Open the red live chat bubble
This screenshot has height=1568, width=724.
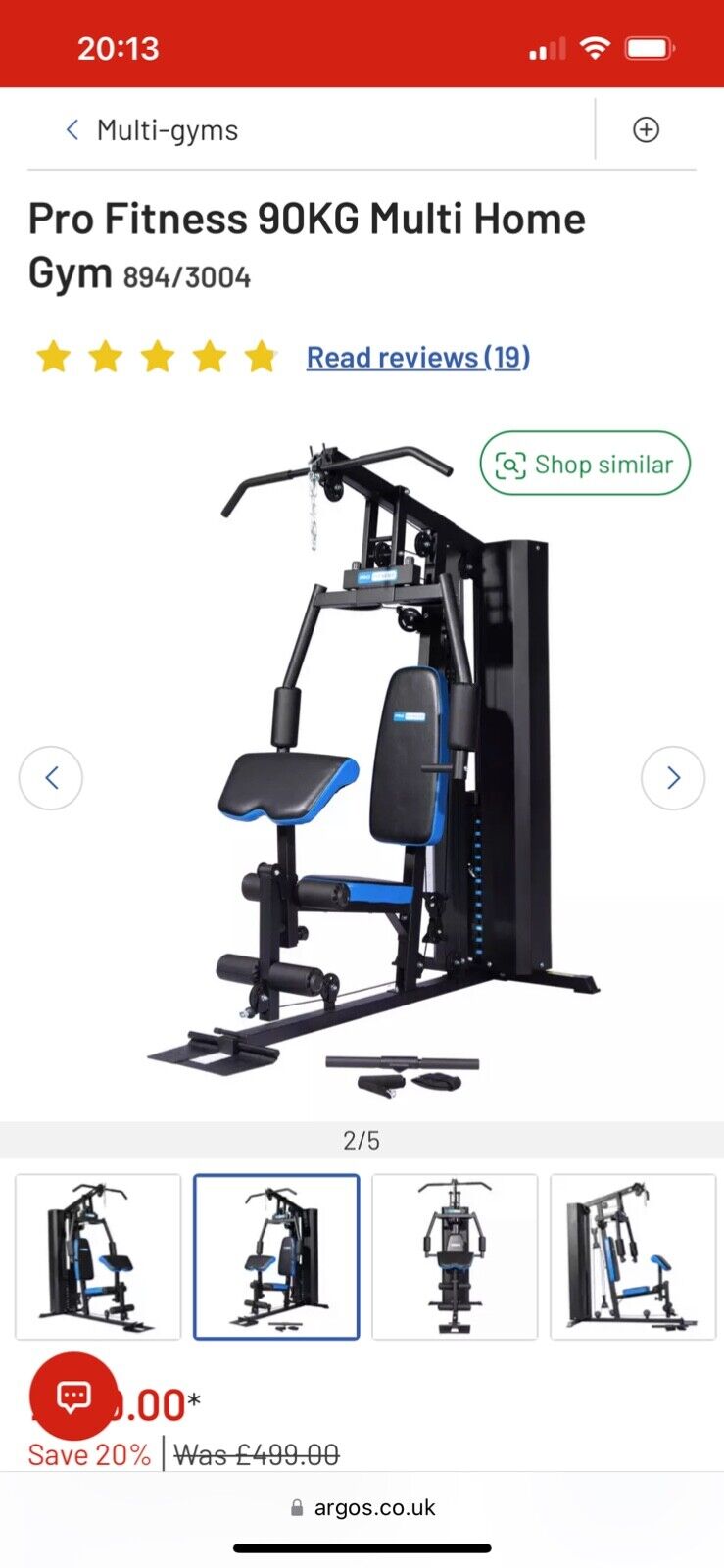(x=73, y=1396)
